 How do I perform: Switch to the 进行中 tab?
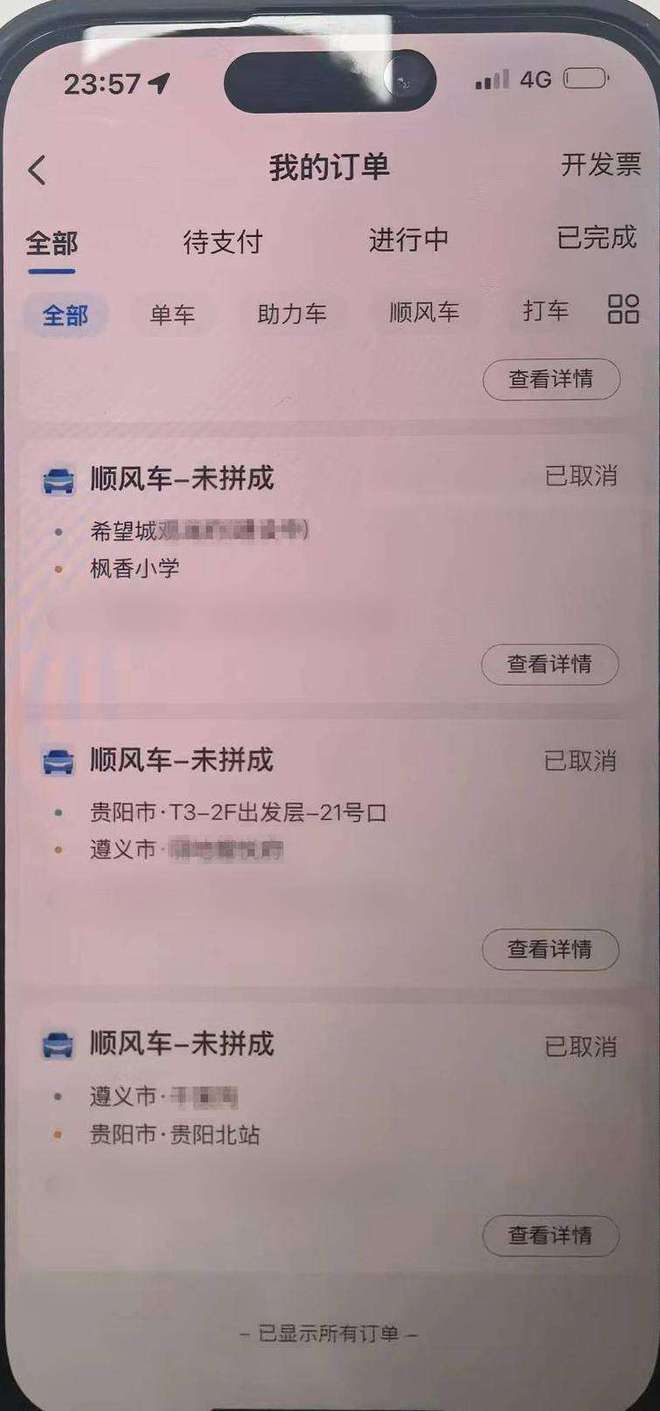[x=408, y=240]
